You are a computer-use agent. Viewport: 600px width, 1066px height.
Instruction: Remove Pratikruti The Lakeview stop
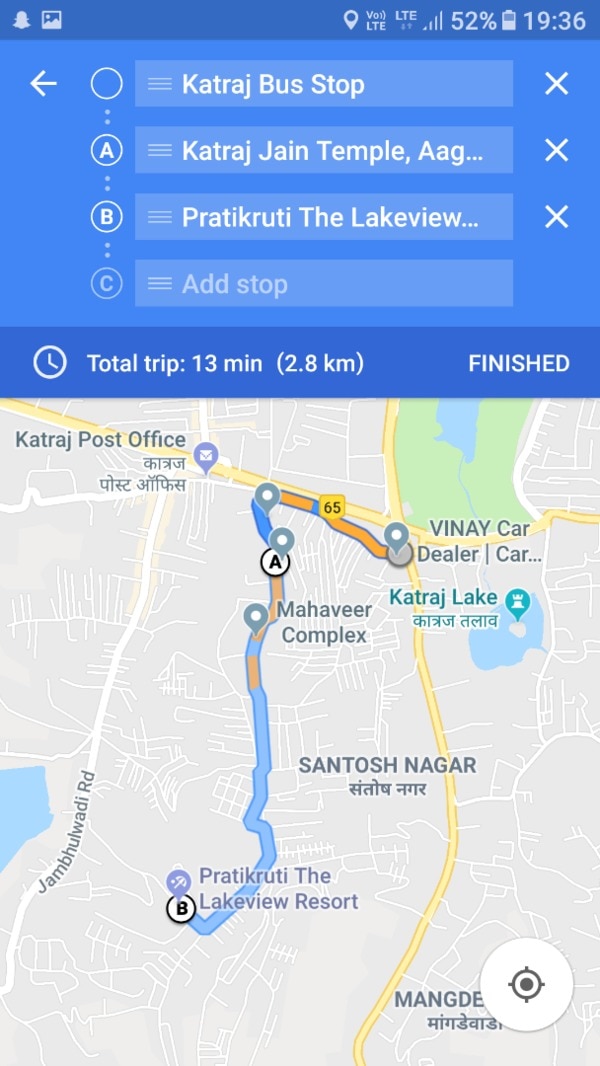point(556,217)
